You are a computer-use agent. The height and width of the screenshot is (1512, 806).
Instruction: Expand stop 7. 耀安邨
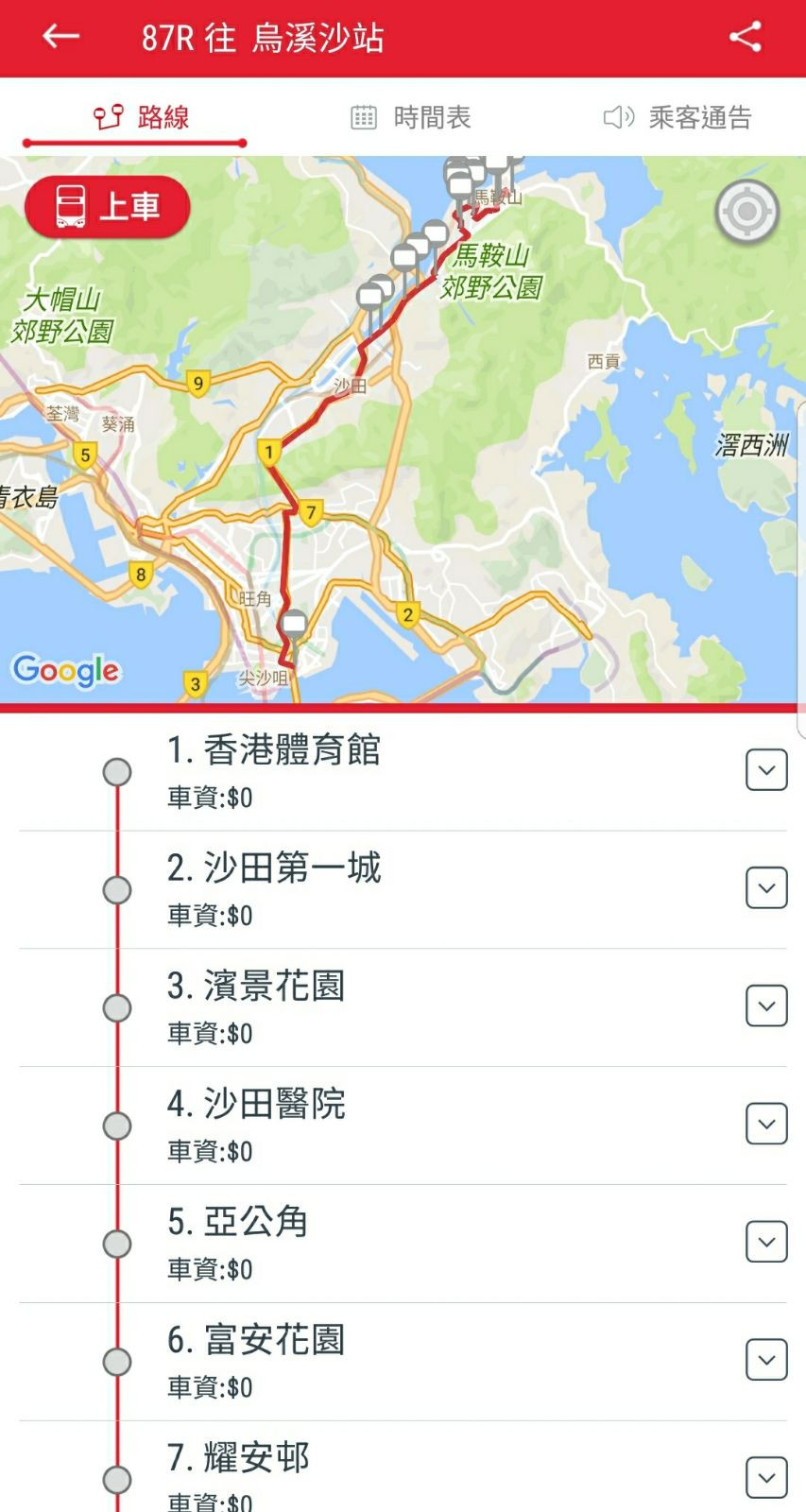coord(766,1478)
